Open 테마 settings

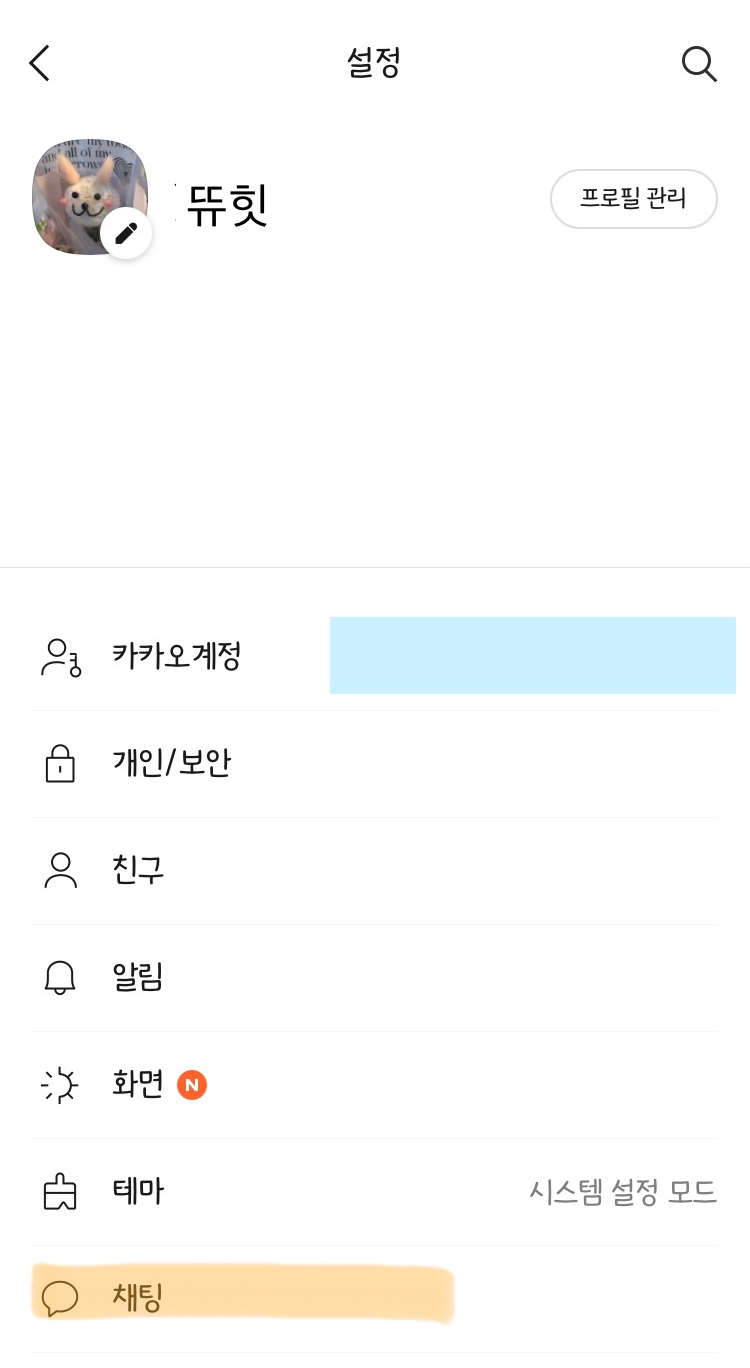tap(375, 1192)
